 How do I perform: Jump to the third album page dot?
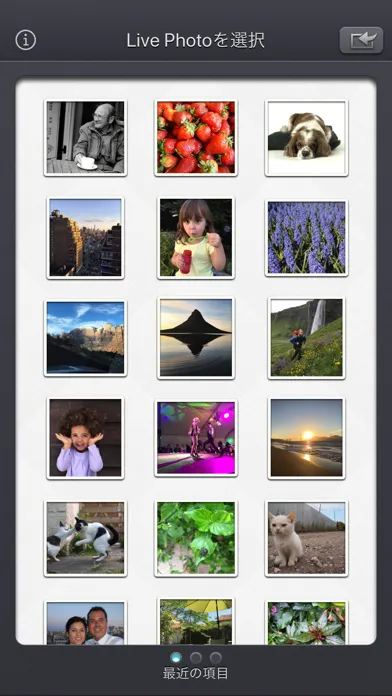(216, 658)
